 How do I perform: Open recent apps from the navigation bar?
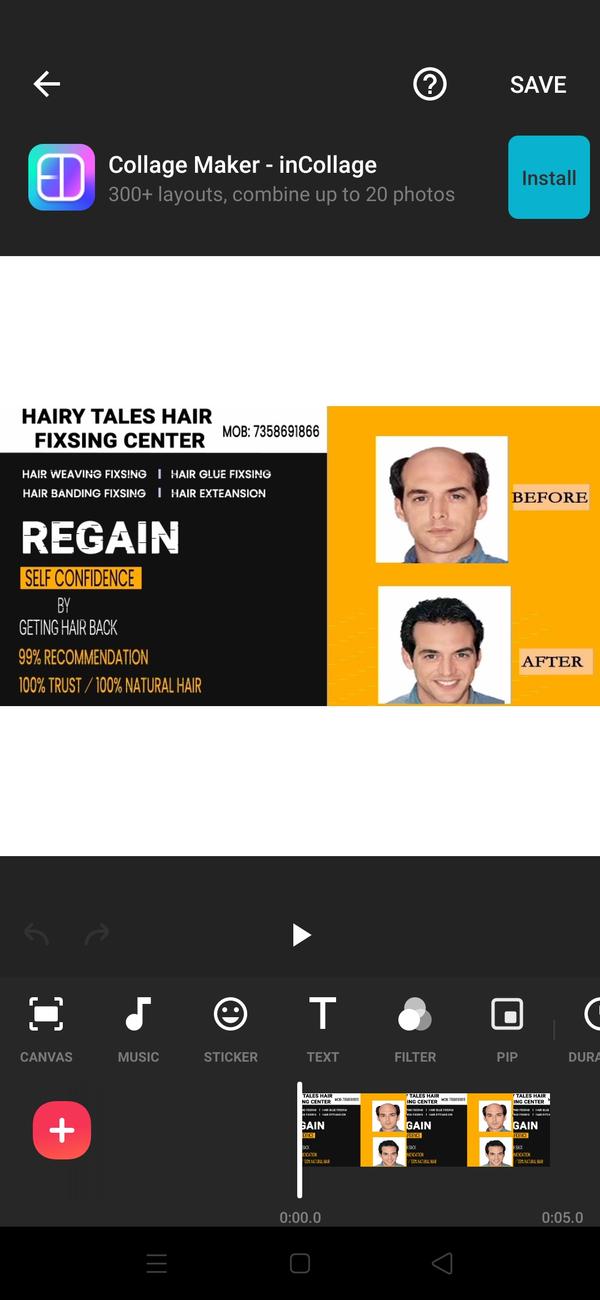[x=157, y=1264]
